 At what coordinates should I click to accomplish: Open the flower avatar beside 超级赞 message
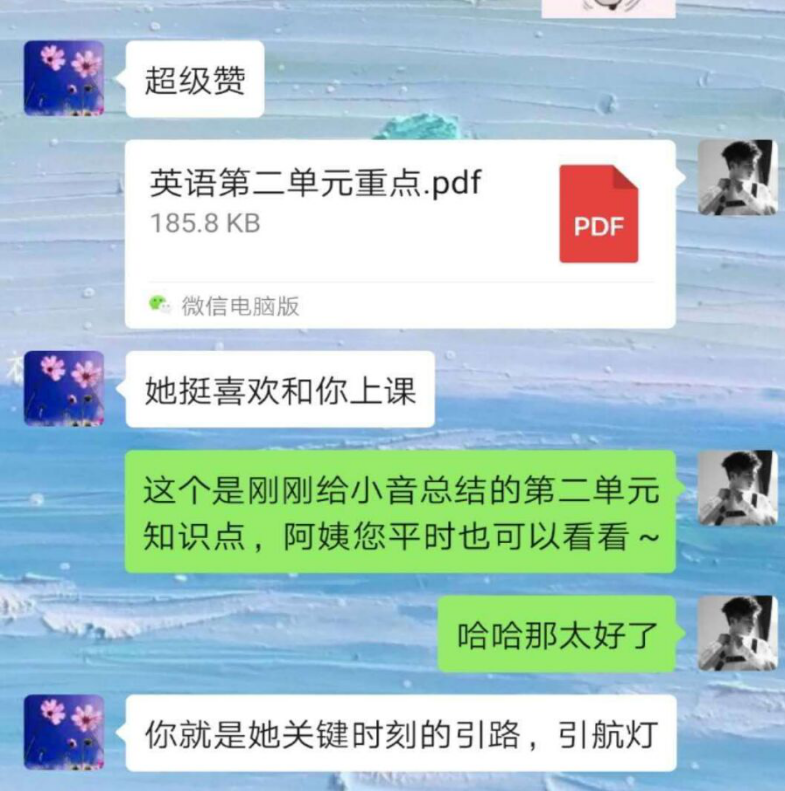tap(64, 78)
